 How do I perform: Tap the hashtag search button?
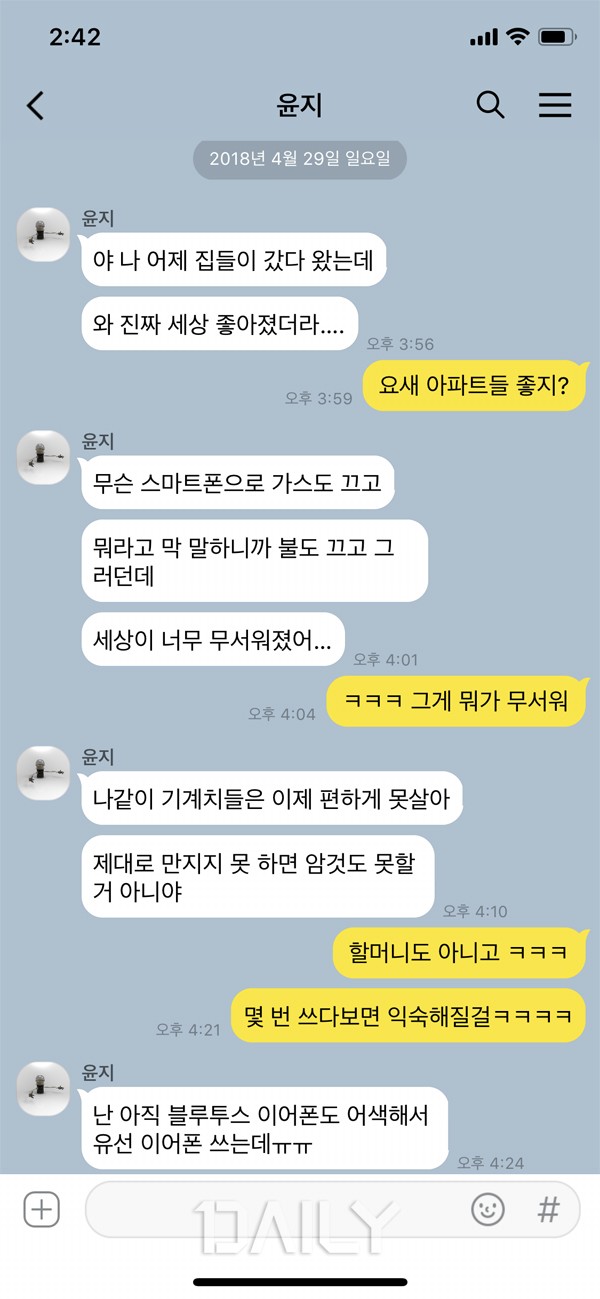tap(548, 1210)
